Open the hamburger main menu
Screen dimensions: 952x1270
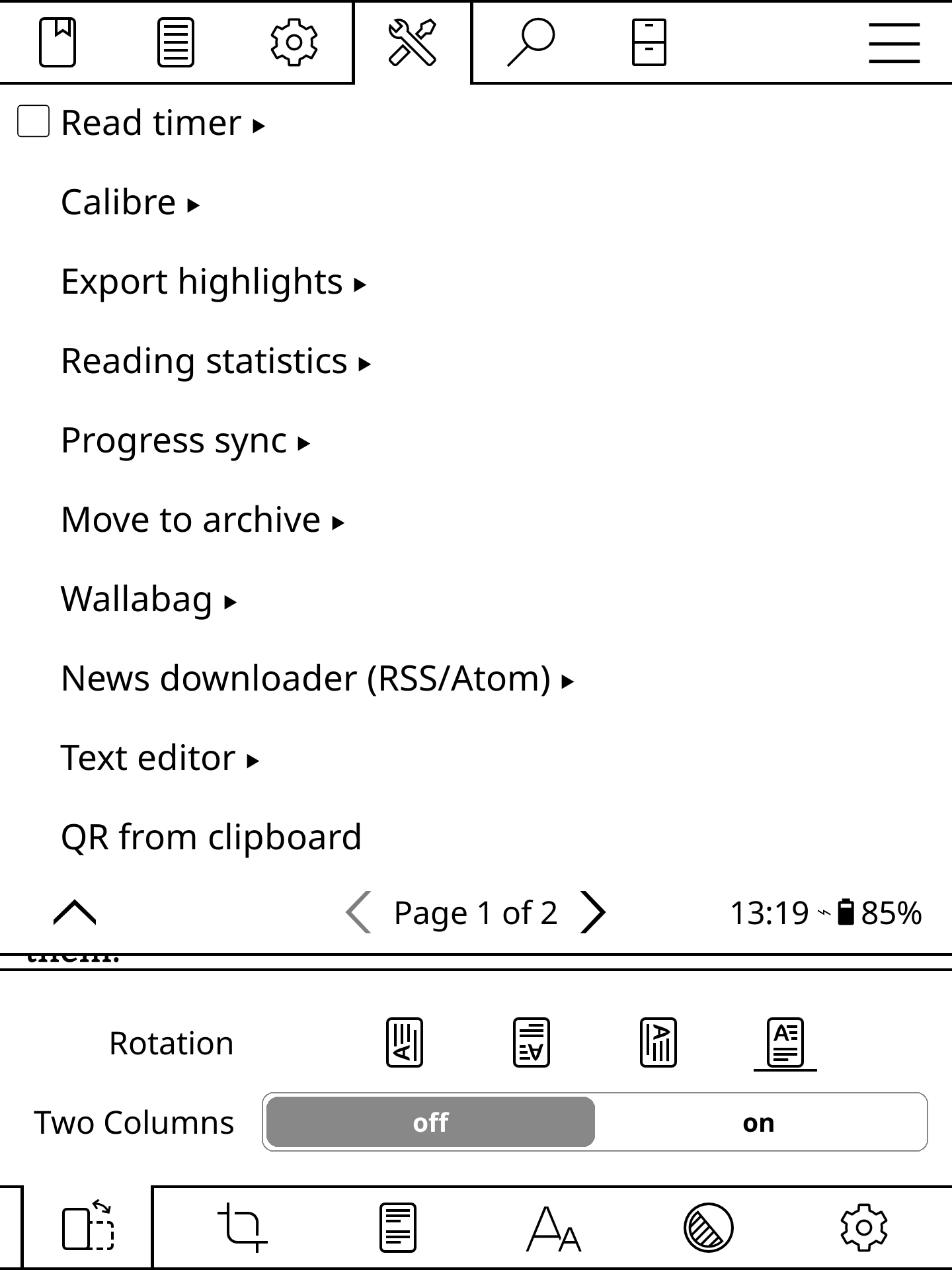coord(894,43)
